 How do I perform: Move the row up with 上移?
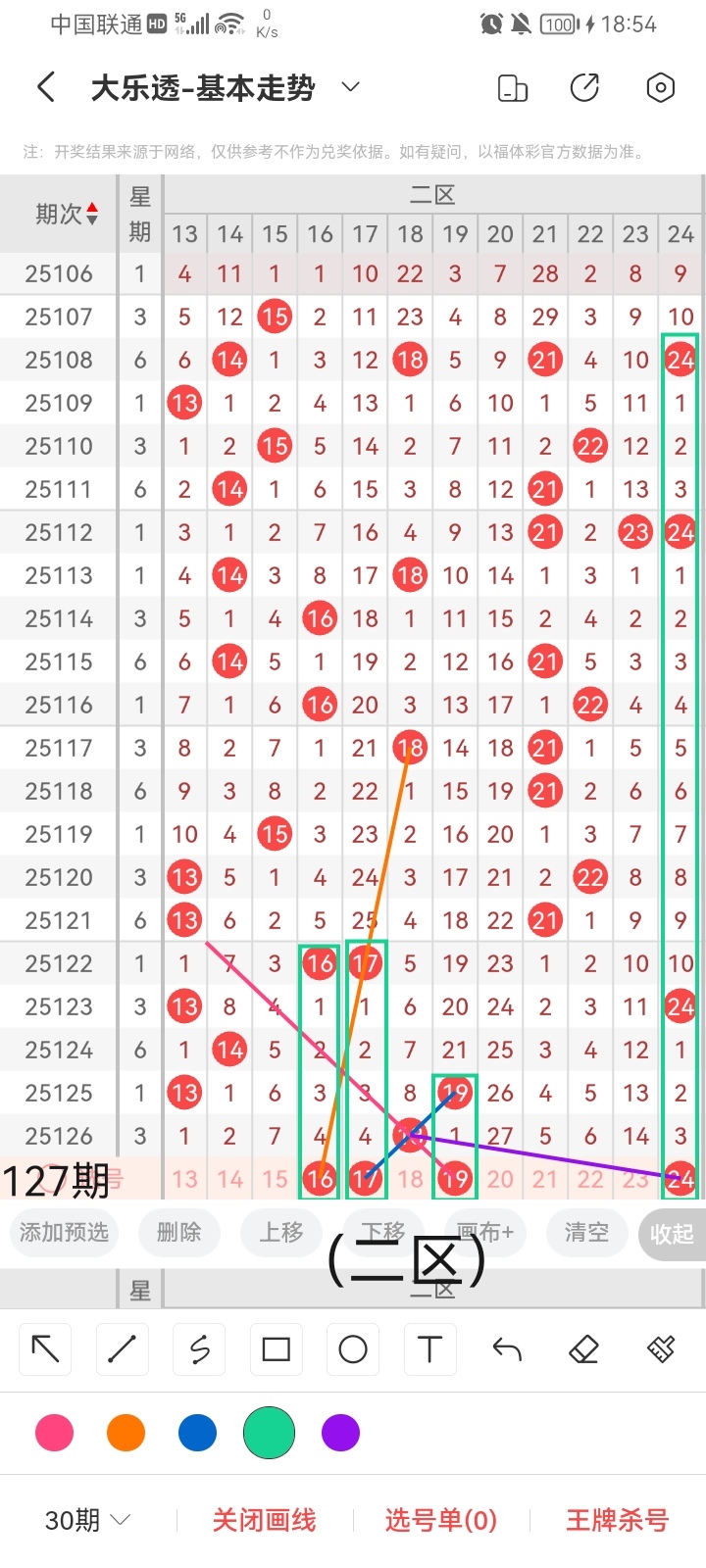click(281, 1232)
